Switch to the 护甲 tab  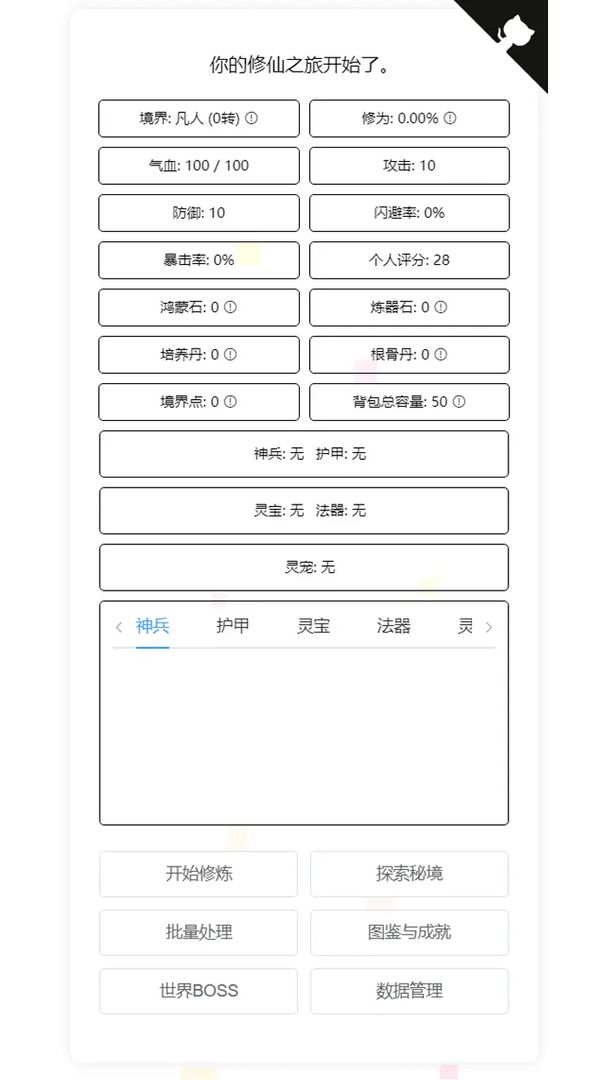tap(233, 626)
